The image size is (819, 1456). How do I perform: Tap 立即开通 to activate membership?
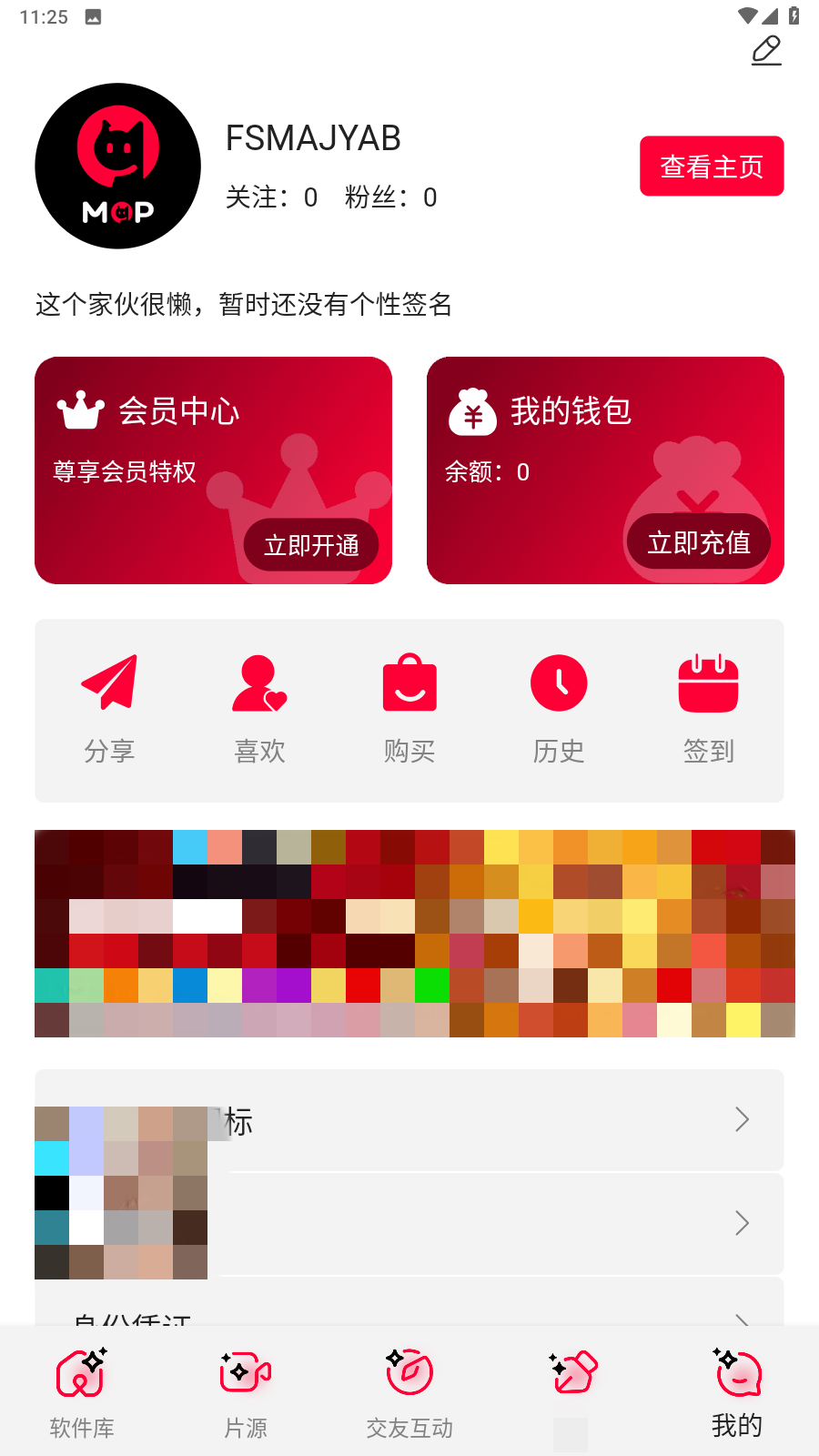311,545
